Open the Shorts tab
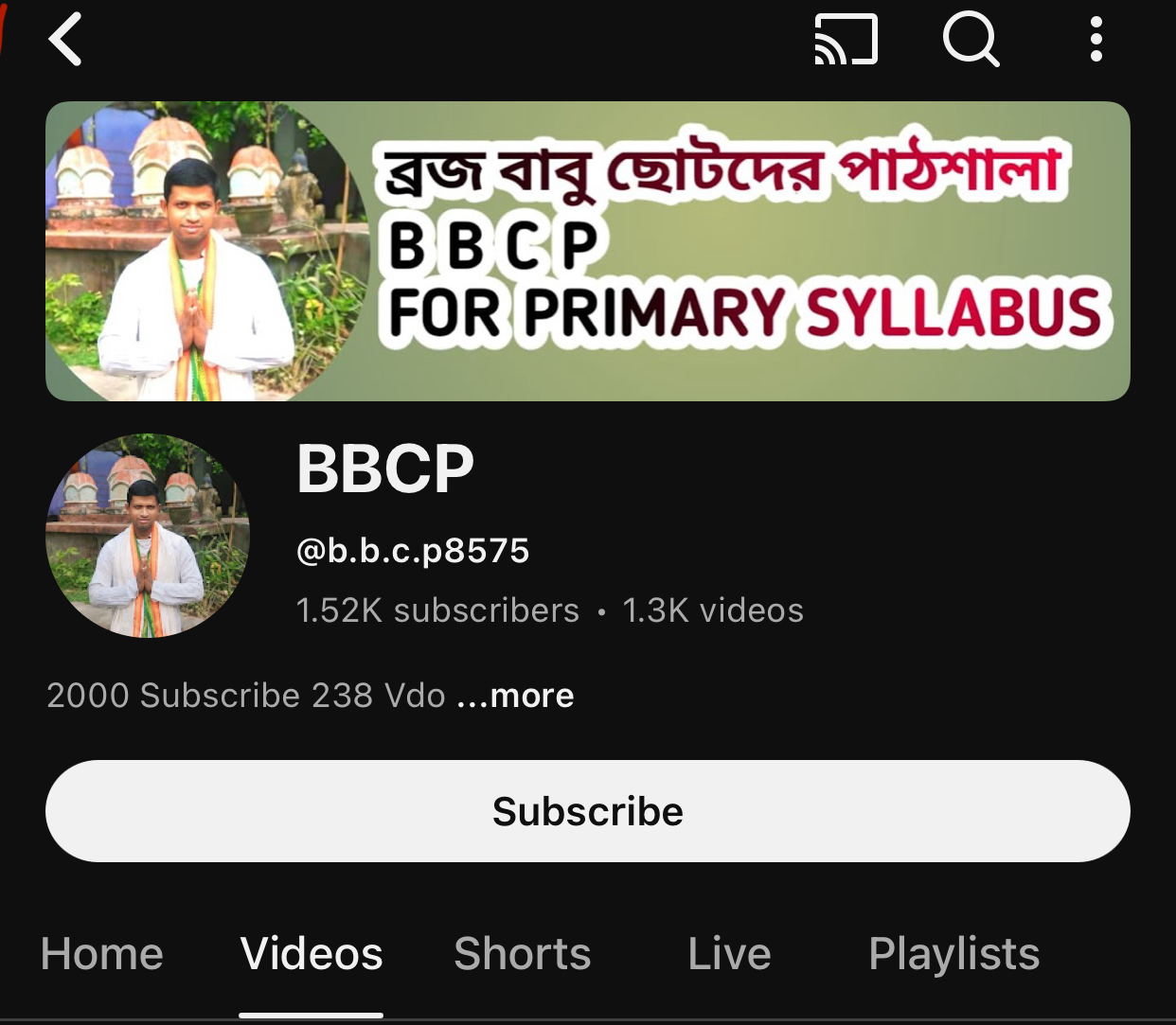Image resolution: width=1176 pixels, height=1025 pixels. tap(522, 953)
